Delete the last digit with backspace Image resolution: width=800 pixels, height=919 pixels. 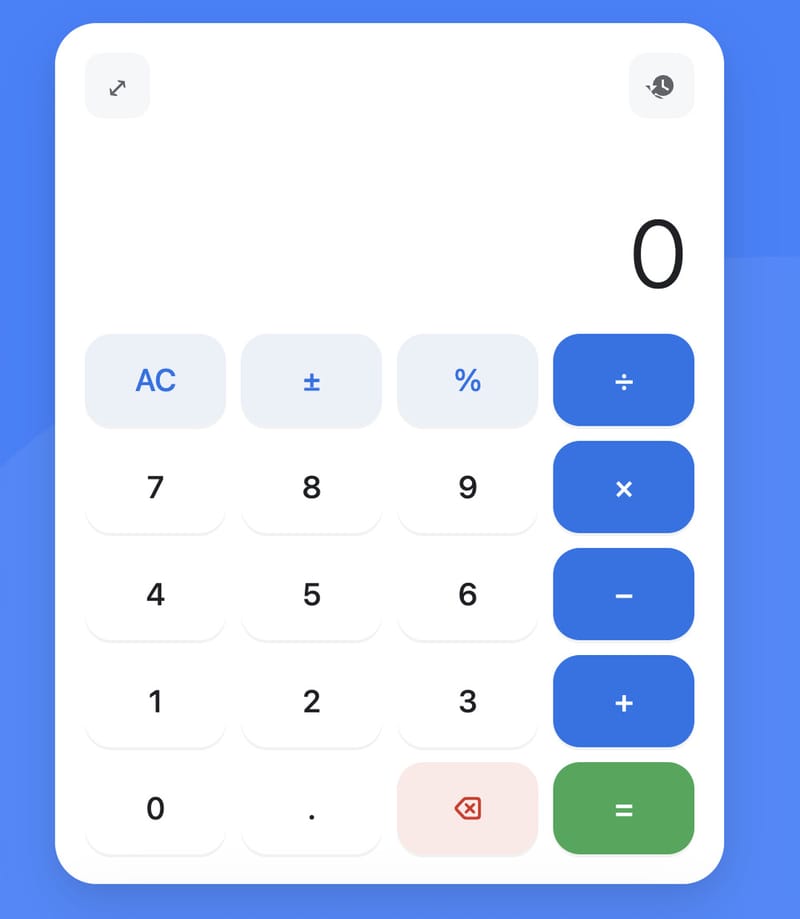467,809
